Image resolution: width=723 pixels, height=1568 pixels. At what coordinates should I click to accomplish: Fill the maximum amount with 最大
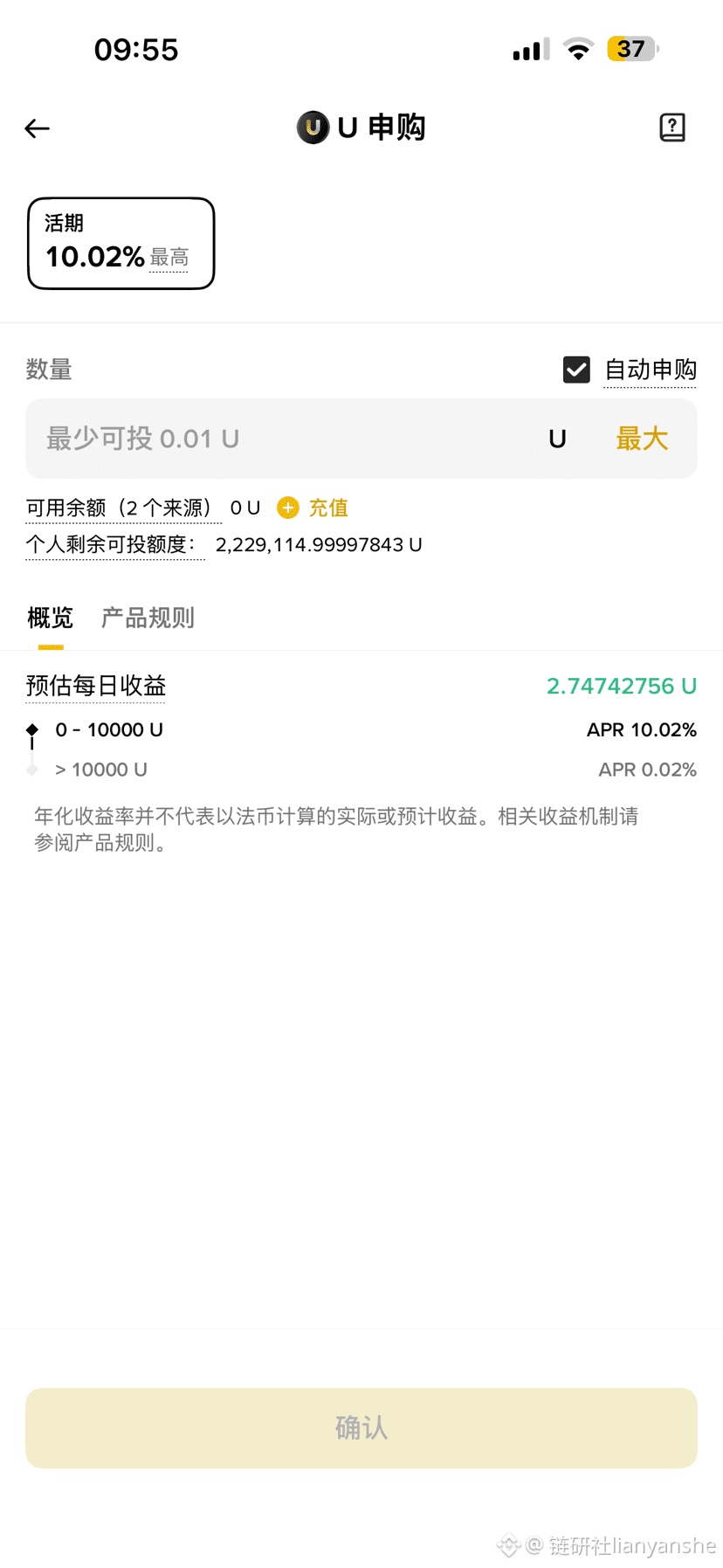642,439
